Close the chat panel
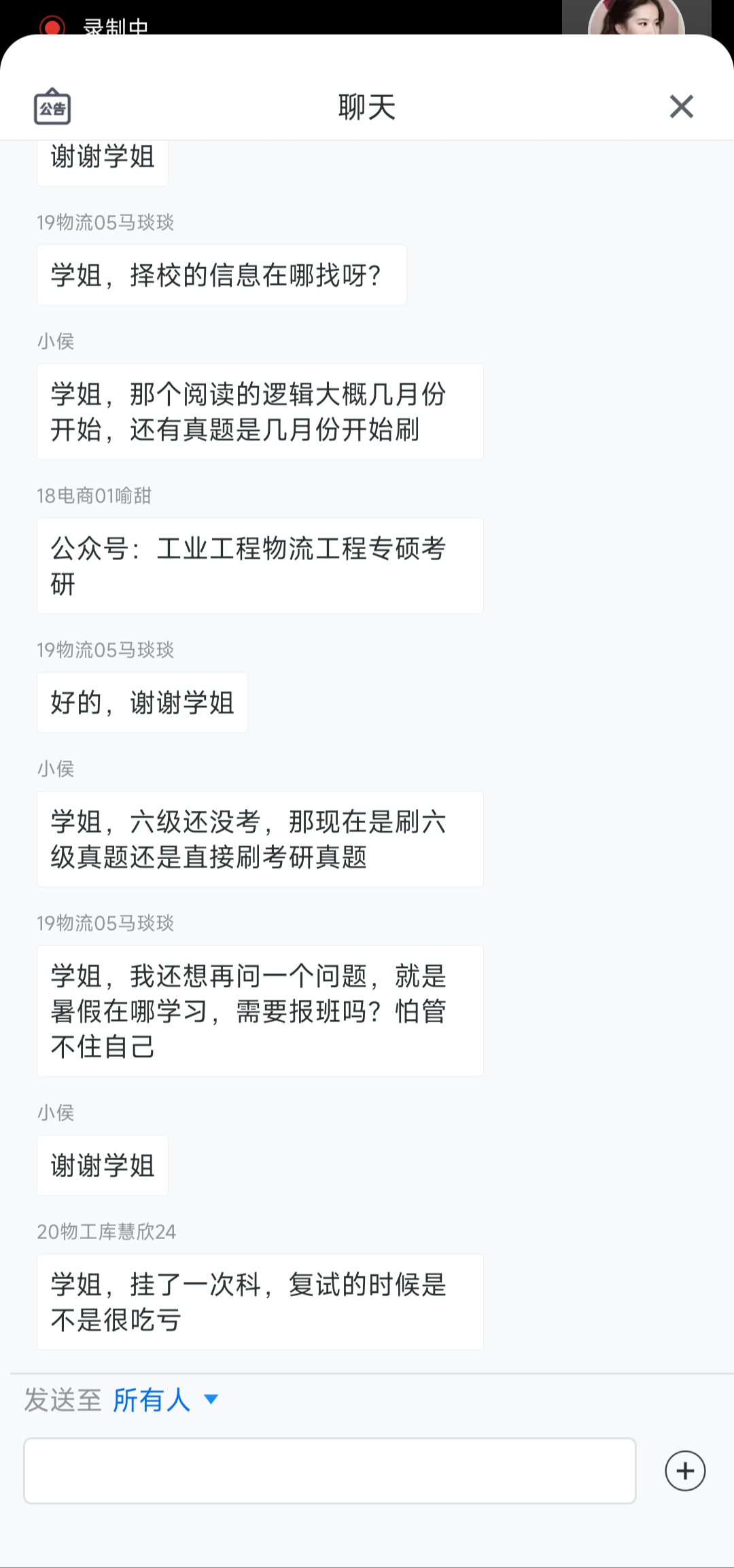 click(x=681, y=107)
